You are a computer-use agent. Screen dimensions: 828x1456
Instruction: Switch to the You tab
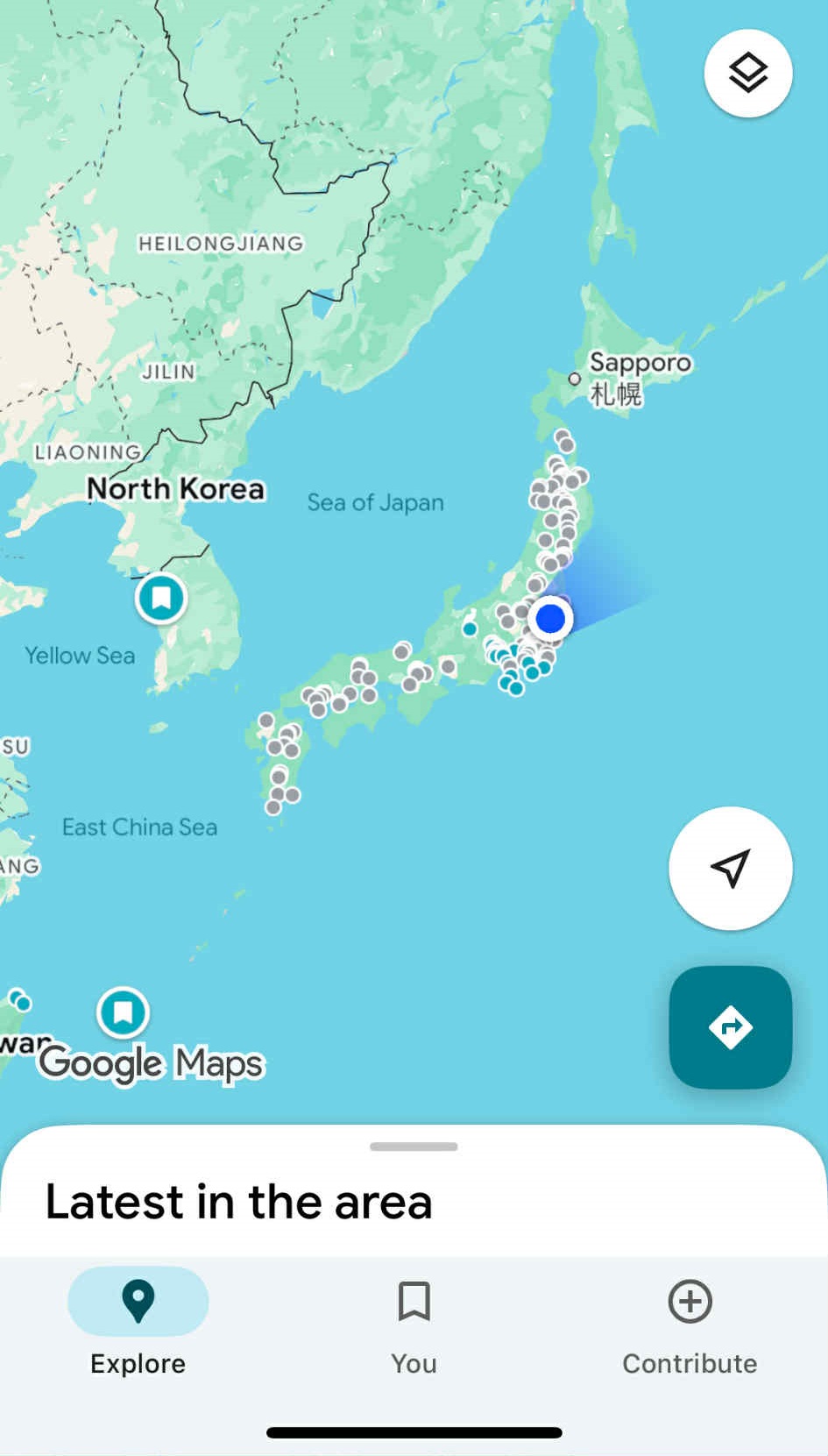coord(414,1325)
